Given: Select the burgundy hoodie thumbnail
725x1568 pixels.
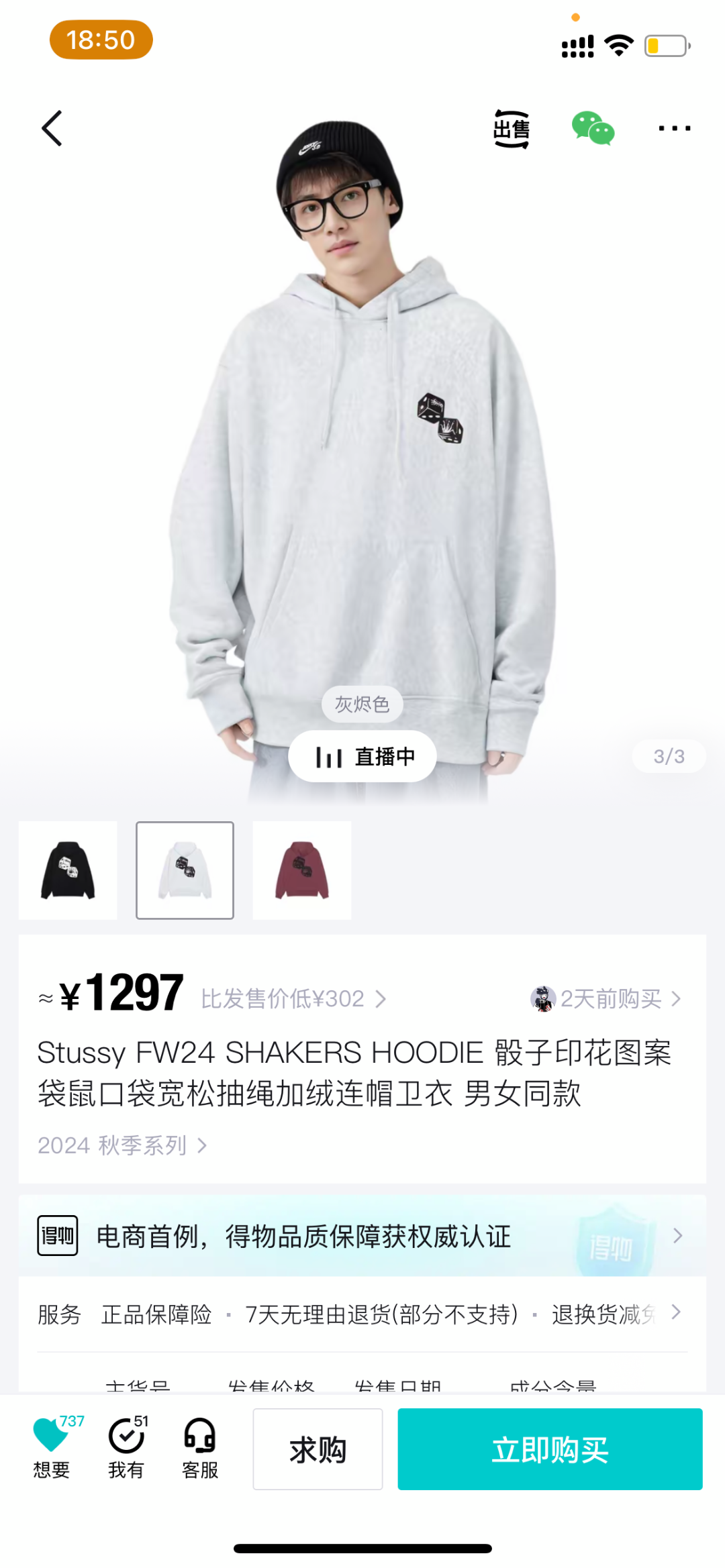Looking at the screenshot, I should pyautogui.click(x=302, y=870).
